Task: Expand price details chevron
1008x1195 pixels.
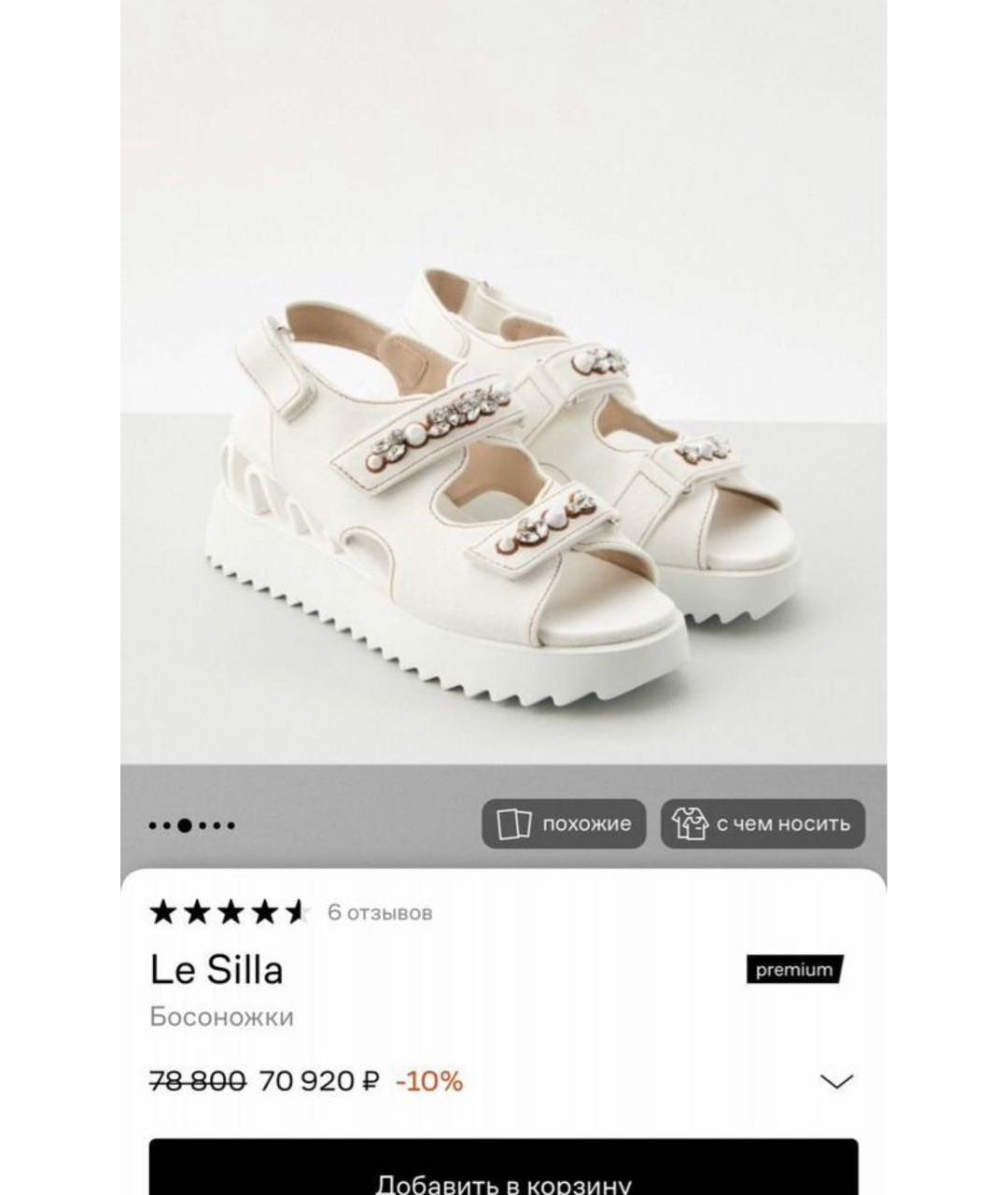Action: pyautogui.click(x=836, y=1081)
